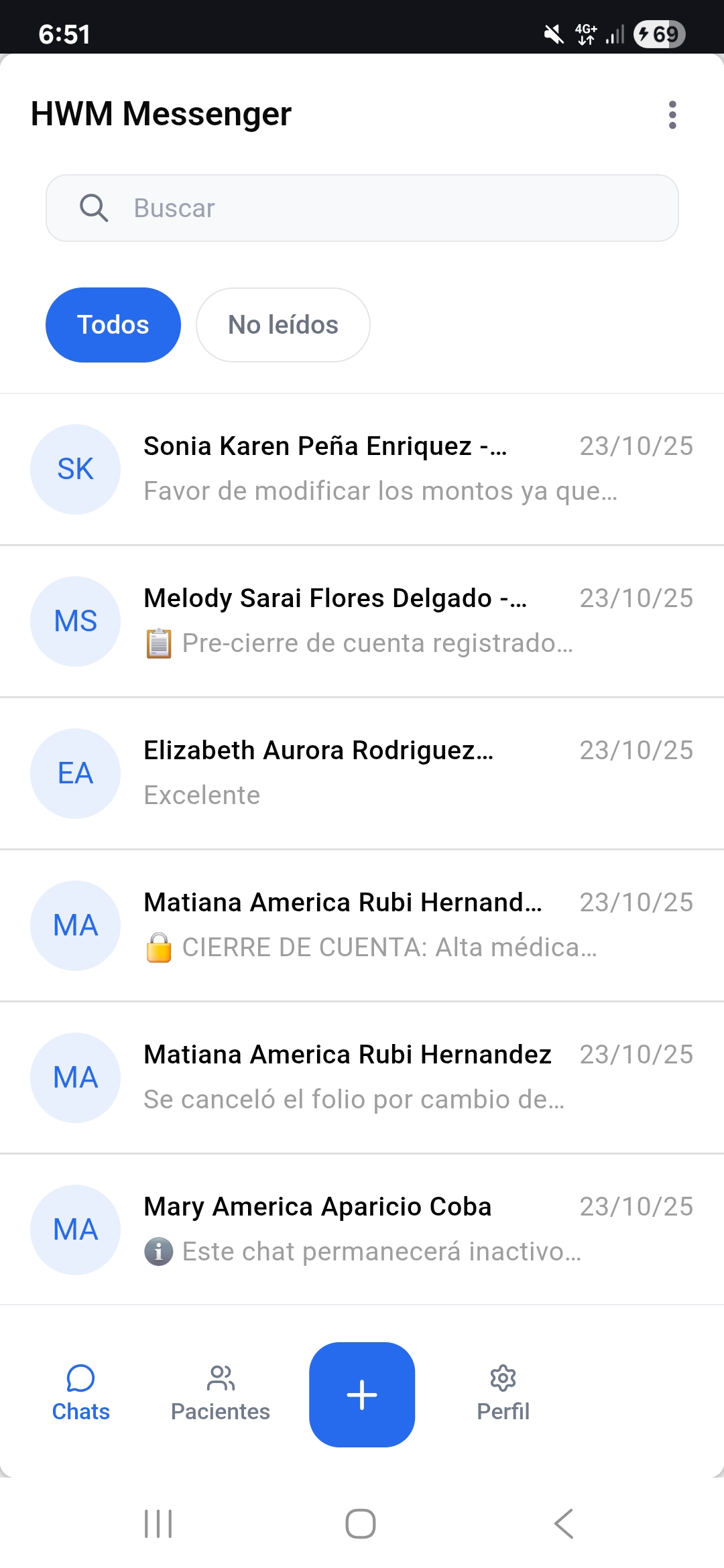724x1568 pixels.
Task: Show recent apps from navigation bar
Action: pos(158,1524)
